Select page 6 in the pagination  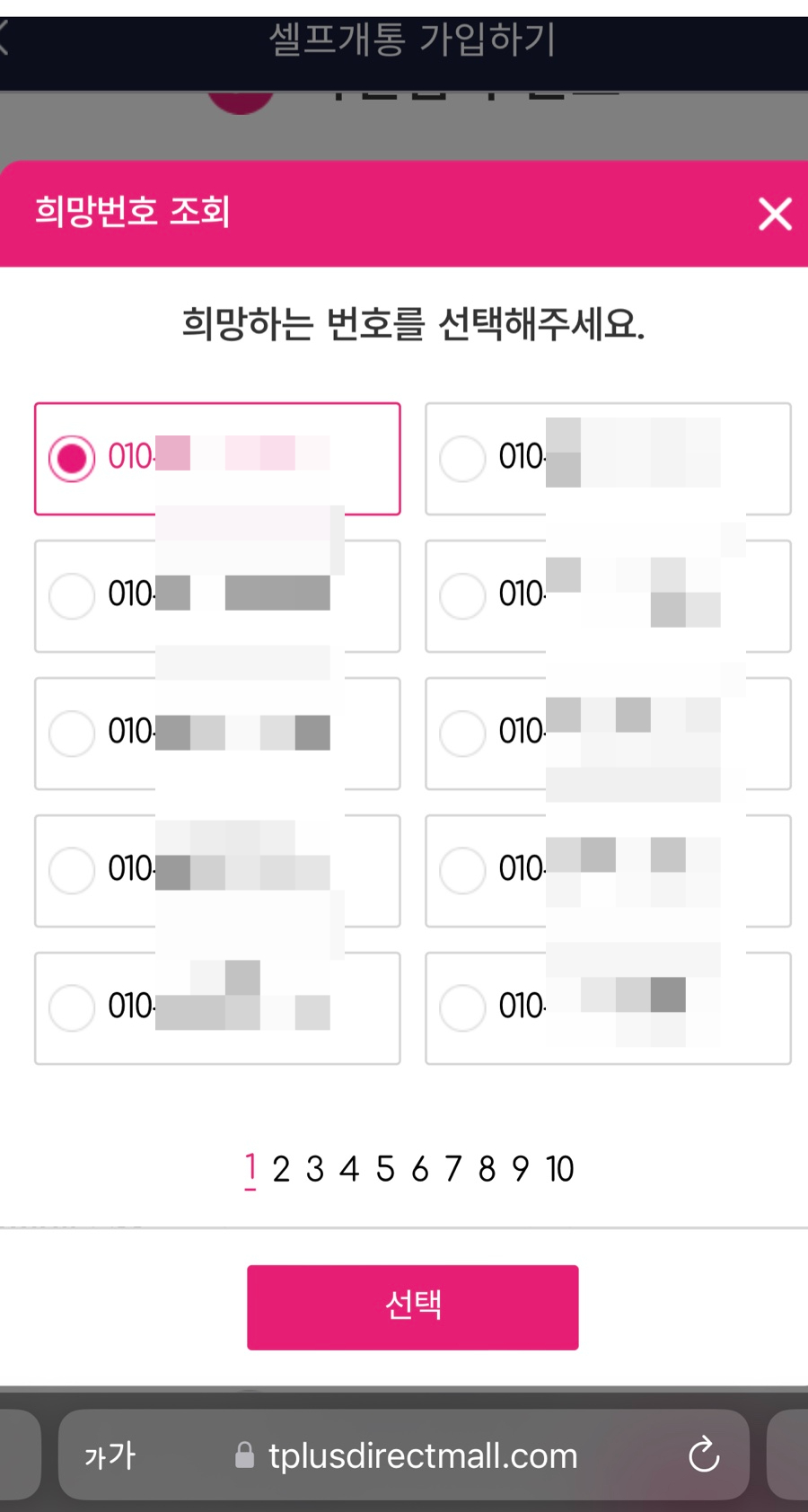point(419,1169)
